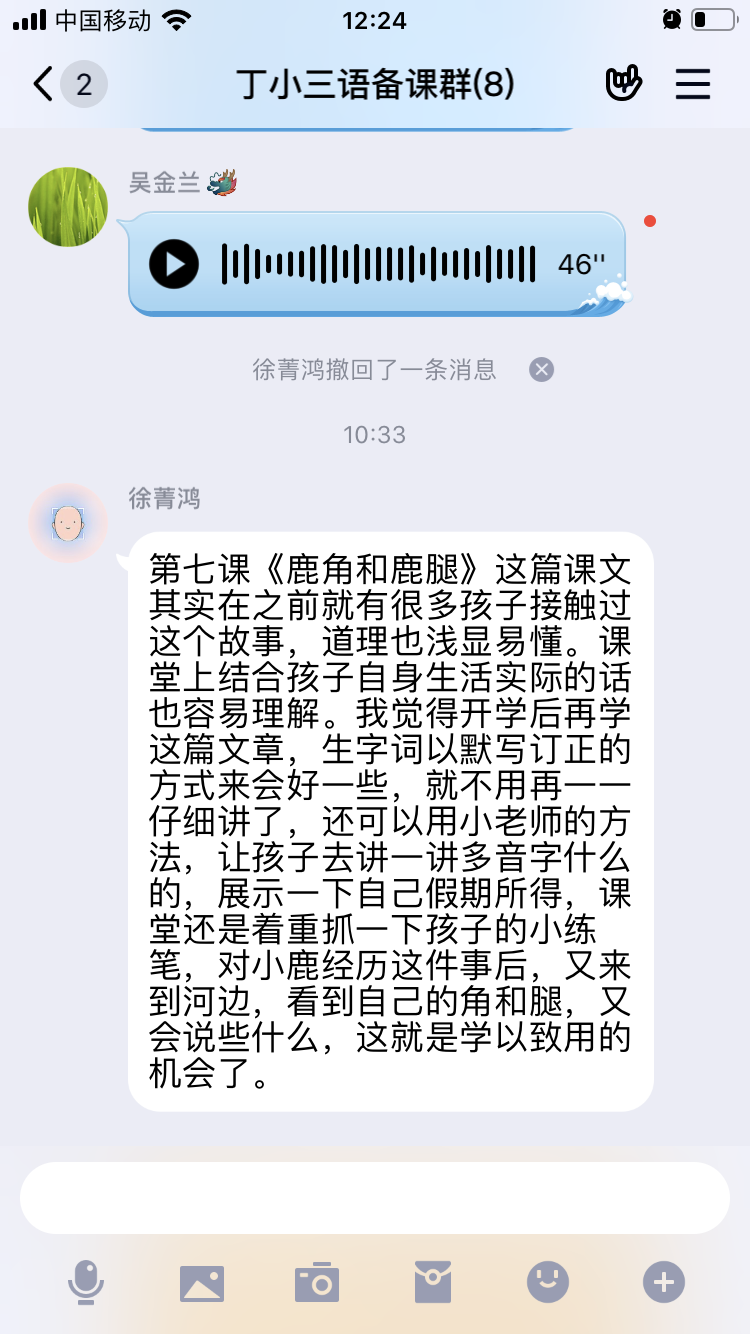The width and height of the screenshot is (750, 1334).
Task: Open the group chat settings menu
Action: click(x=692, y=84)
